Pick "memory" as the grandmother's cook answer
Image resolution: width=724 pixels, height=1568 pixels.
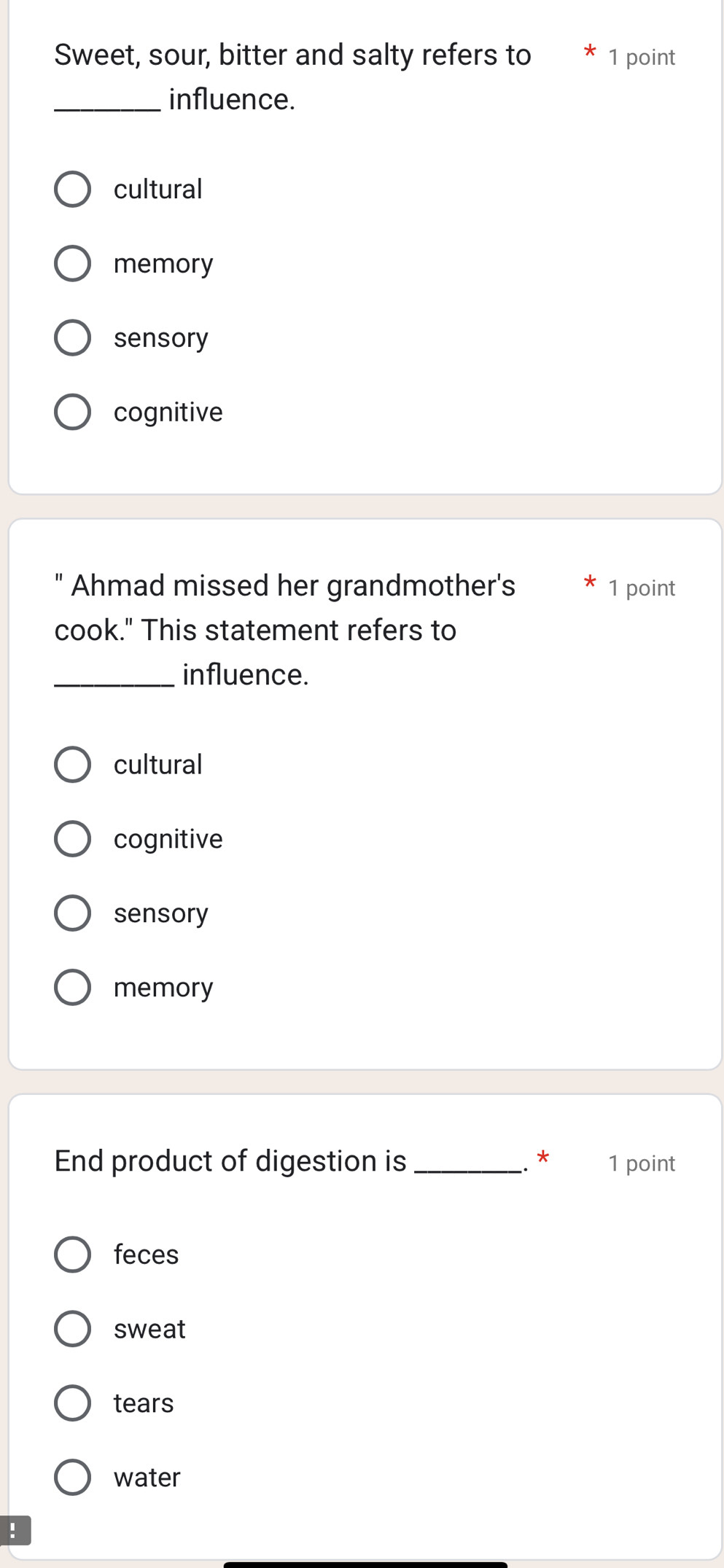73,987
